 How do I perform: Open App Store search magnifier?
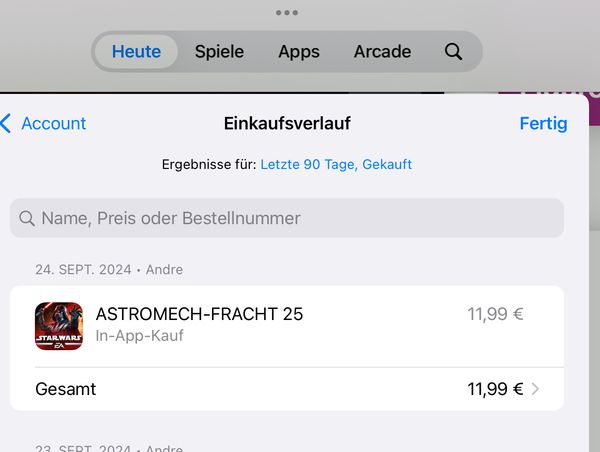click(x=453, y=52)
